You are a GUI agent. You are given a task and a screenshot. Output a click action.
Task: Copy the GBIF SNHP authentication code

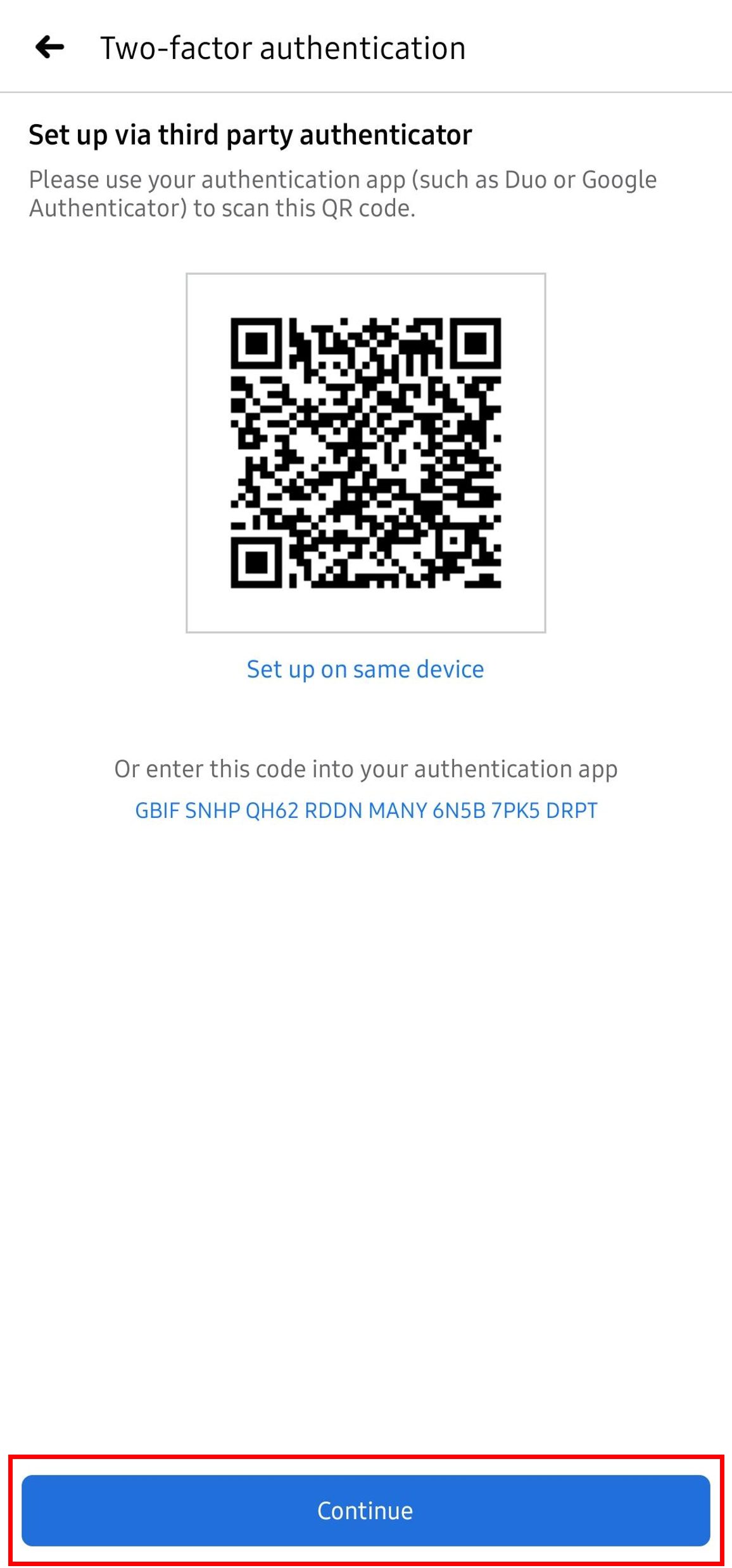click(366, 810)
